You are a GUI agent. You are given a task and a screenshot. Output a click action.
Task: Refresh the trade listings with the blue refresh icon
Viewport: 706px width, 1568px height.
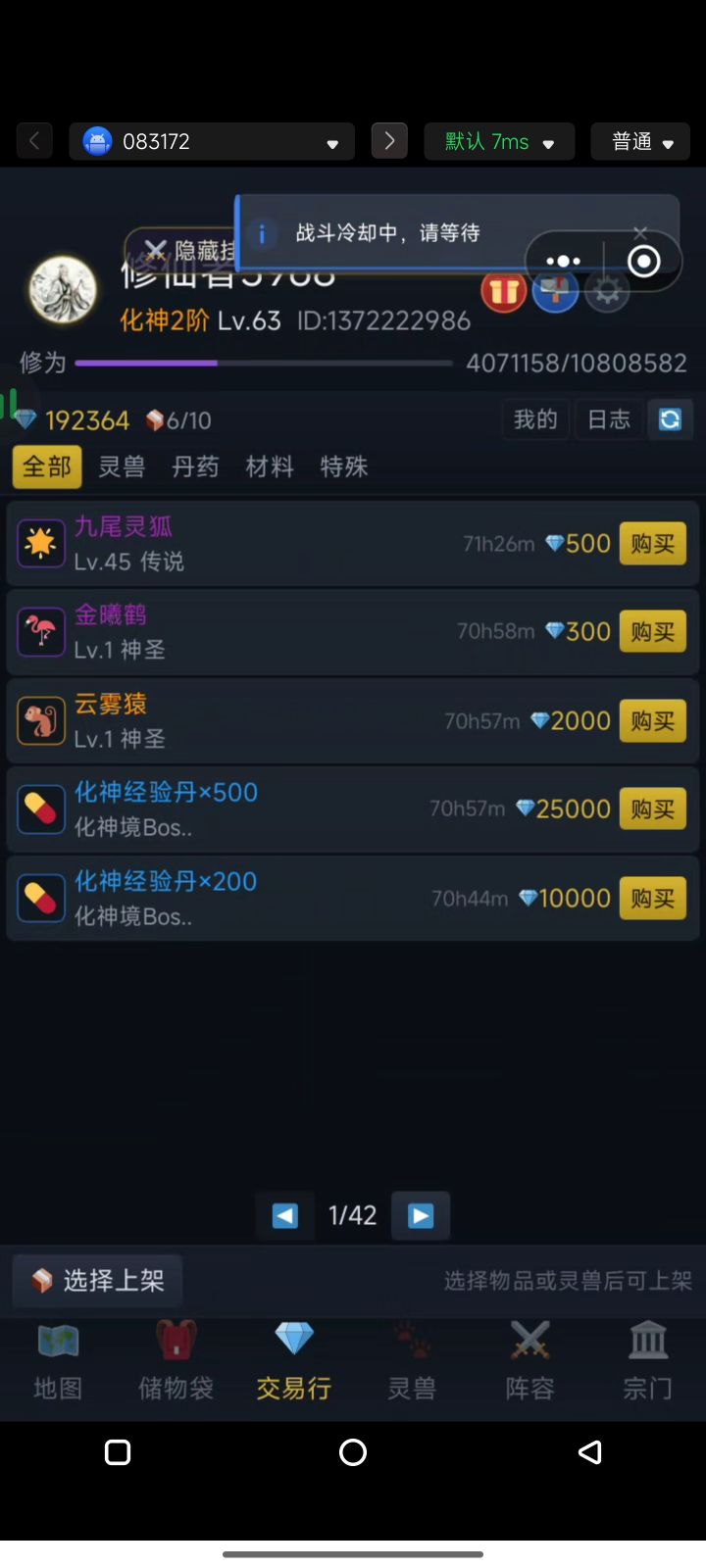pyautogui.click(x=671, y=419)
